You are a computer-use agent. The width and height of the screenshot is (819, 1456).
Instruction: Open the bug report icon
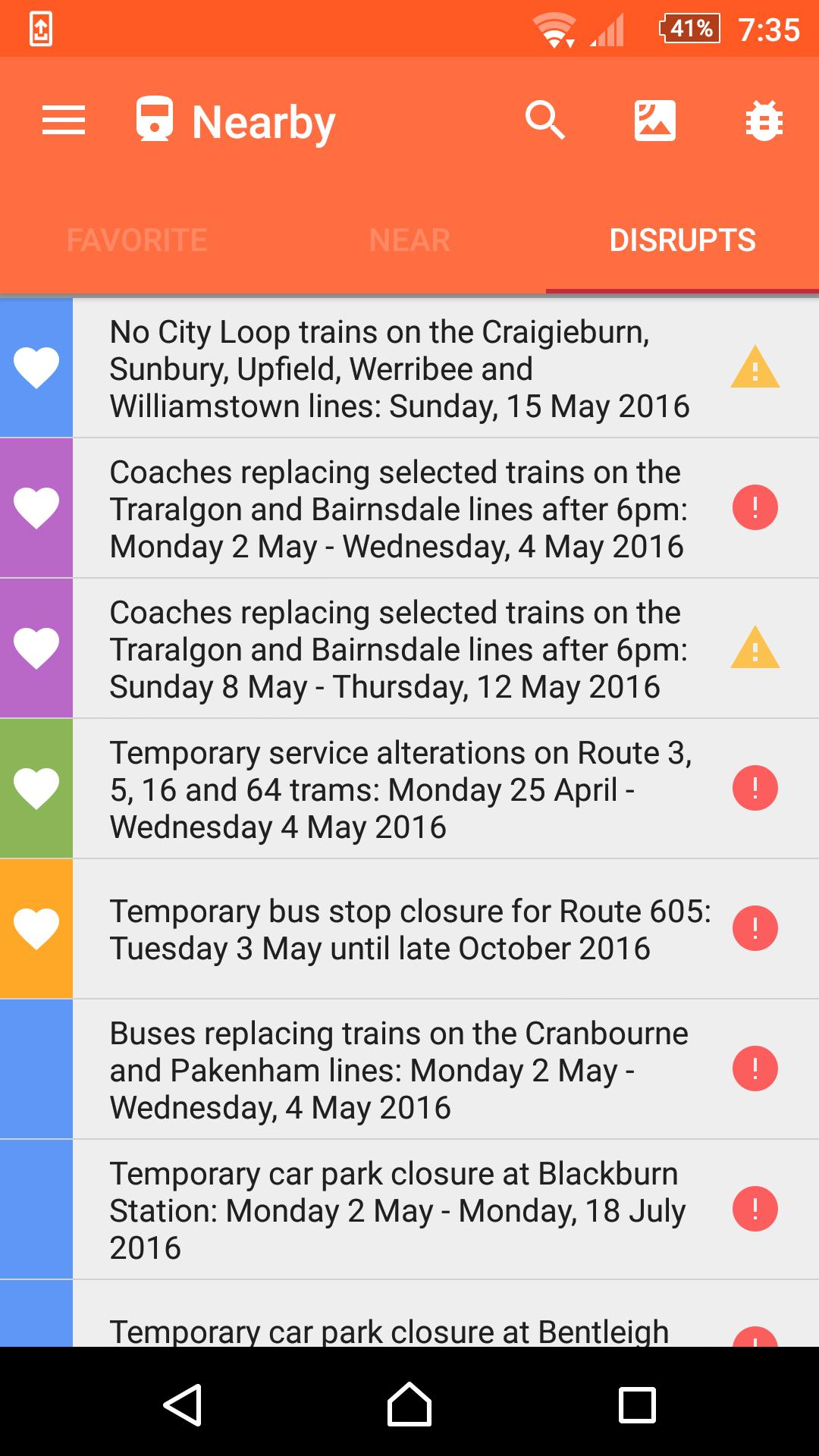pyautogui.click(x=763, y=119)
